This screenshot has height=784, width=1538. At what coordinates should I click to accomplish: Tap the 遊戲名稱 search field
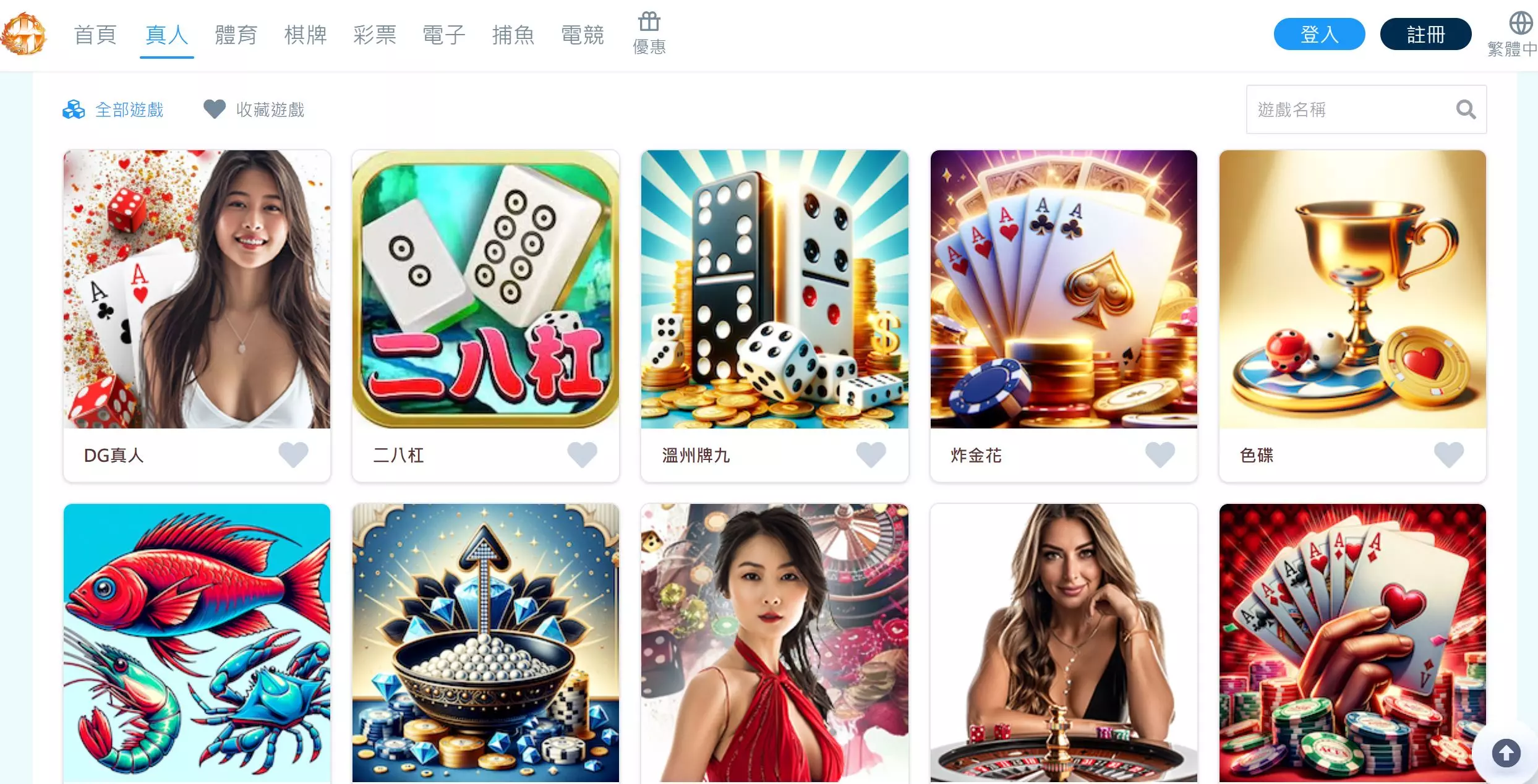[x=1348, y=109]
